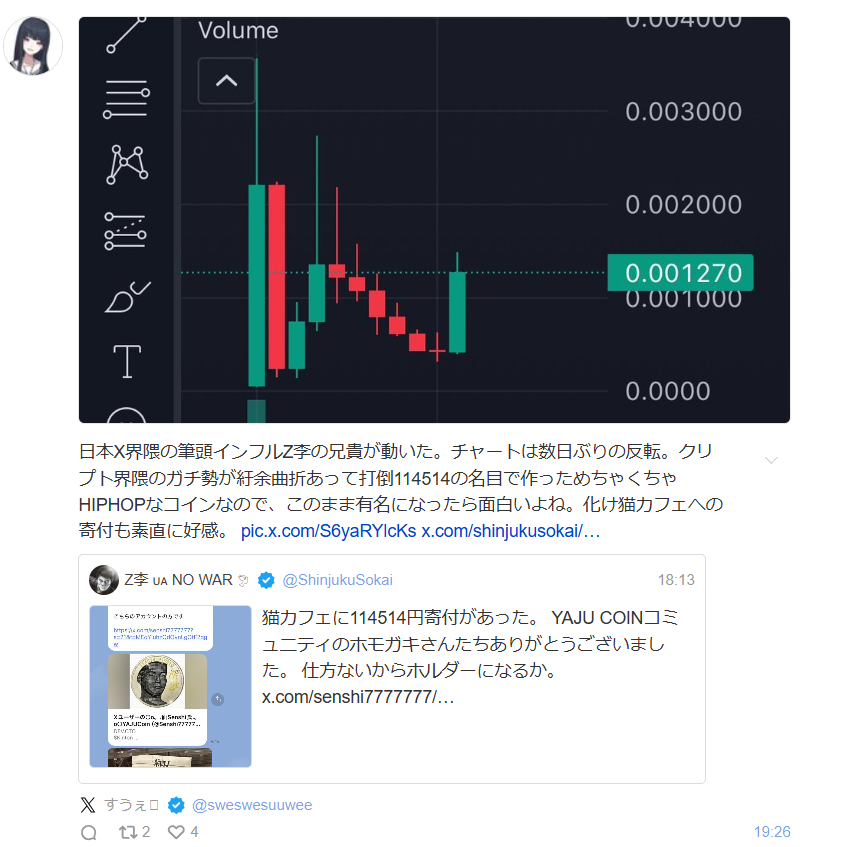Open the x.com/shinjukusokai link
The image size is (843, 847).
(x=510, y=531)
